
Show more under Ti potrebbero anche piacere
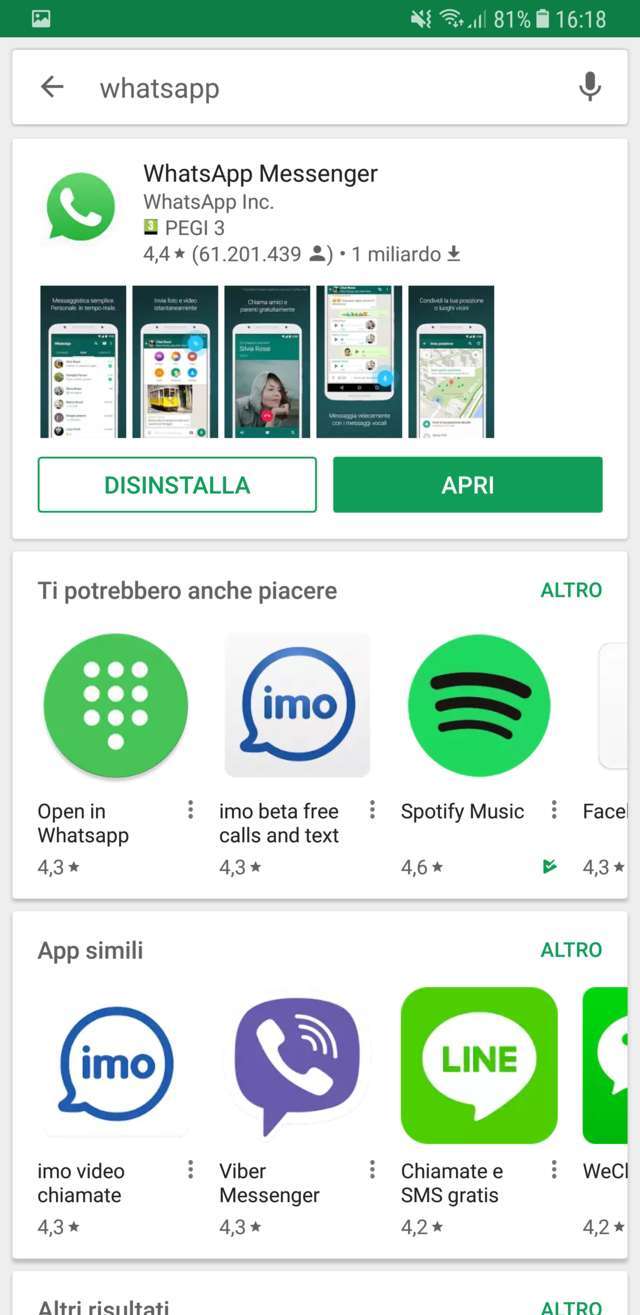[571, 590]
